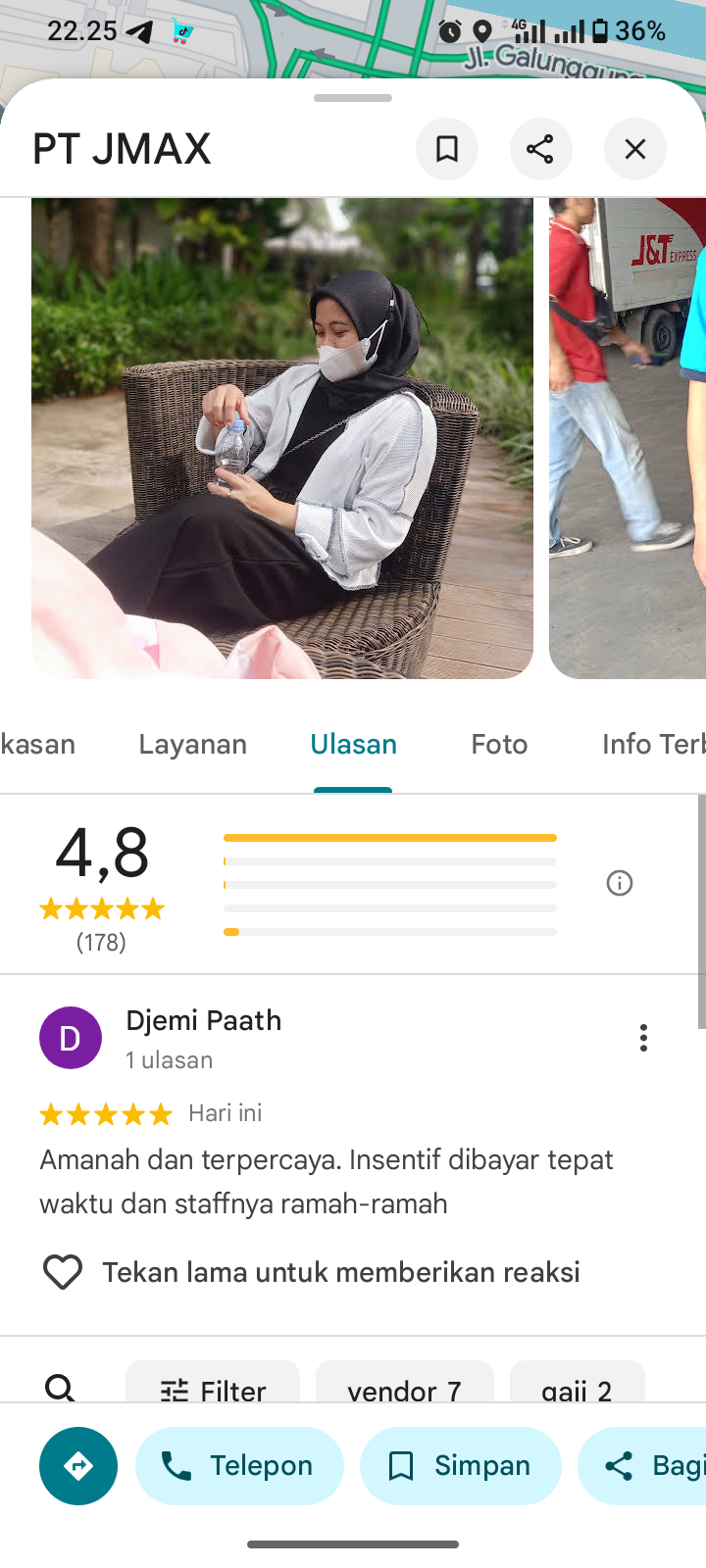Open the Info Terbaru tab
Image resolution: width=706 pixels, height=1568 pixels.
(x=651, y=745)
